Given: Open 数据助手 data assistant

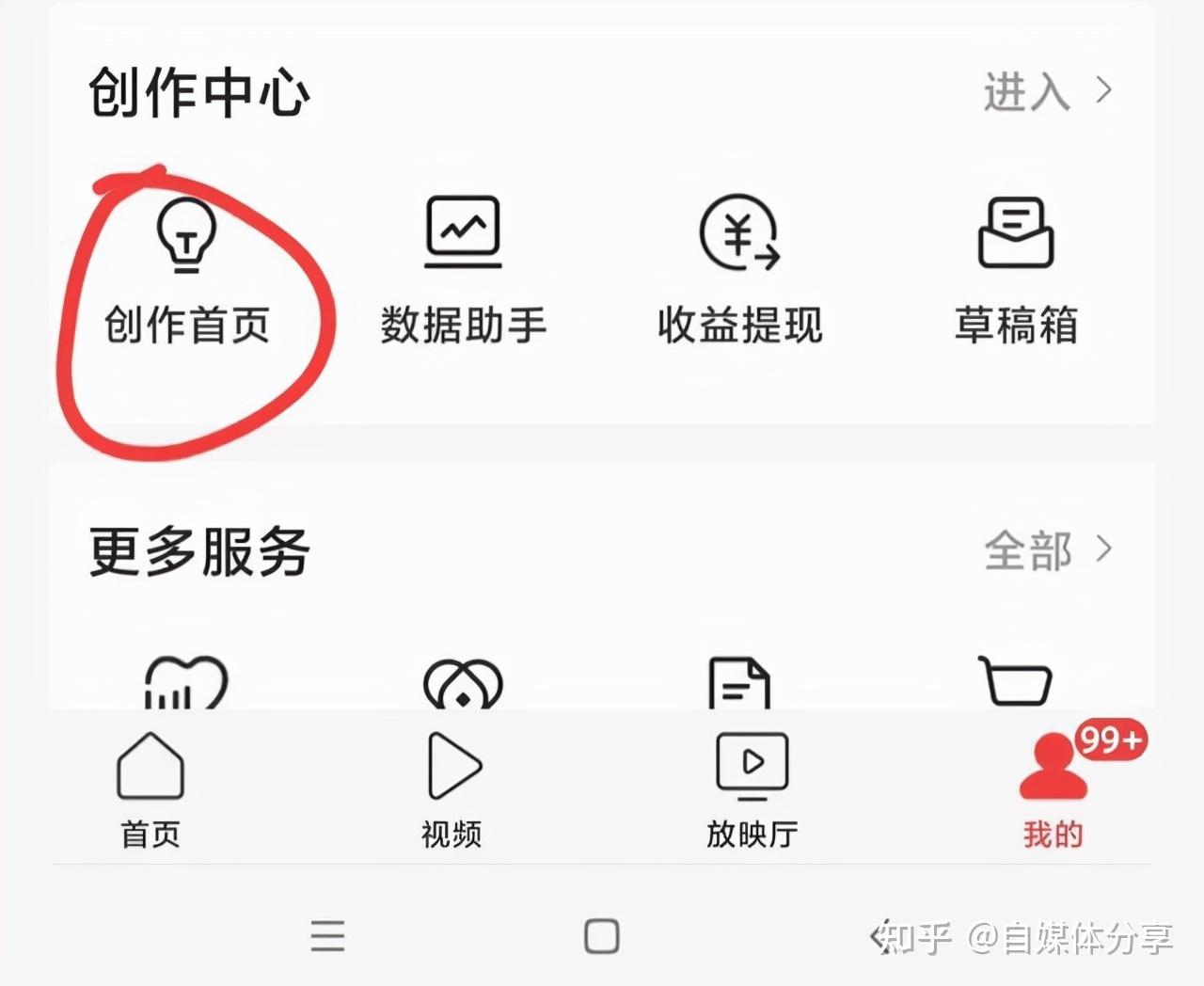Looking at the screenshot, I should pos(463,273).
